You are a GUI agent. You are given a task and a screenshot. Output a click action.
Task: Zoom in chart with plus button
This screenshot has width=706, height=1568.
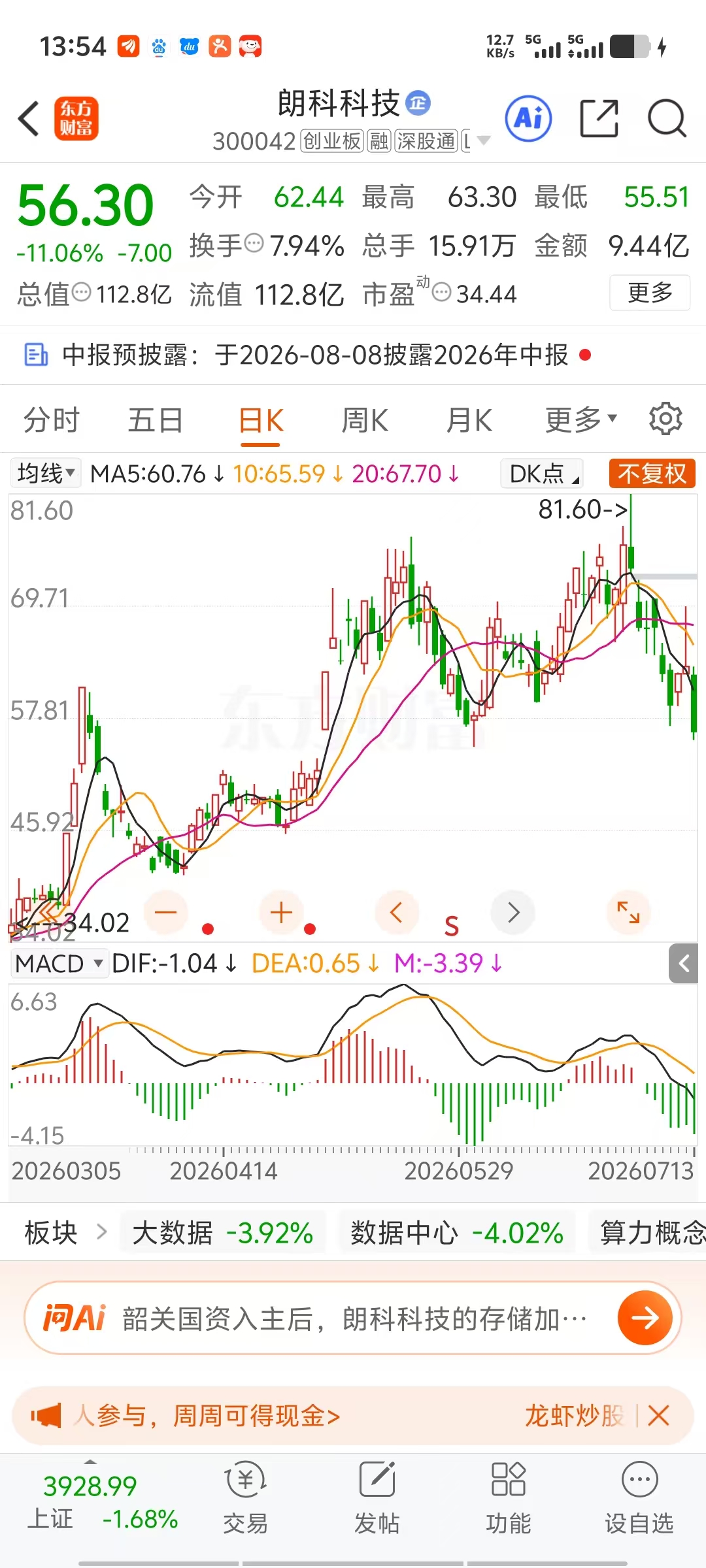(x=281, y=912)
